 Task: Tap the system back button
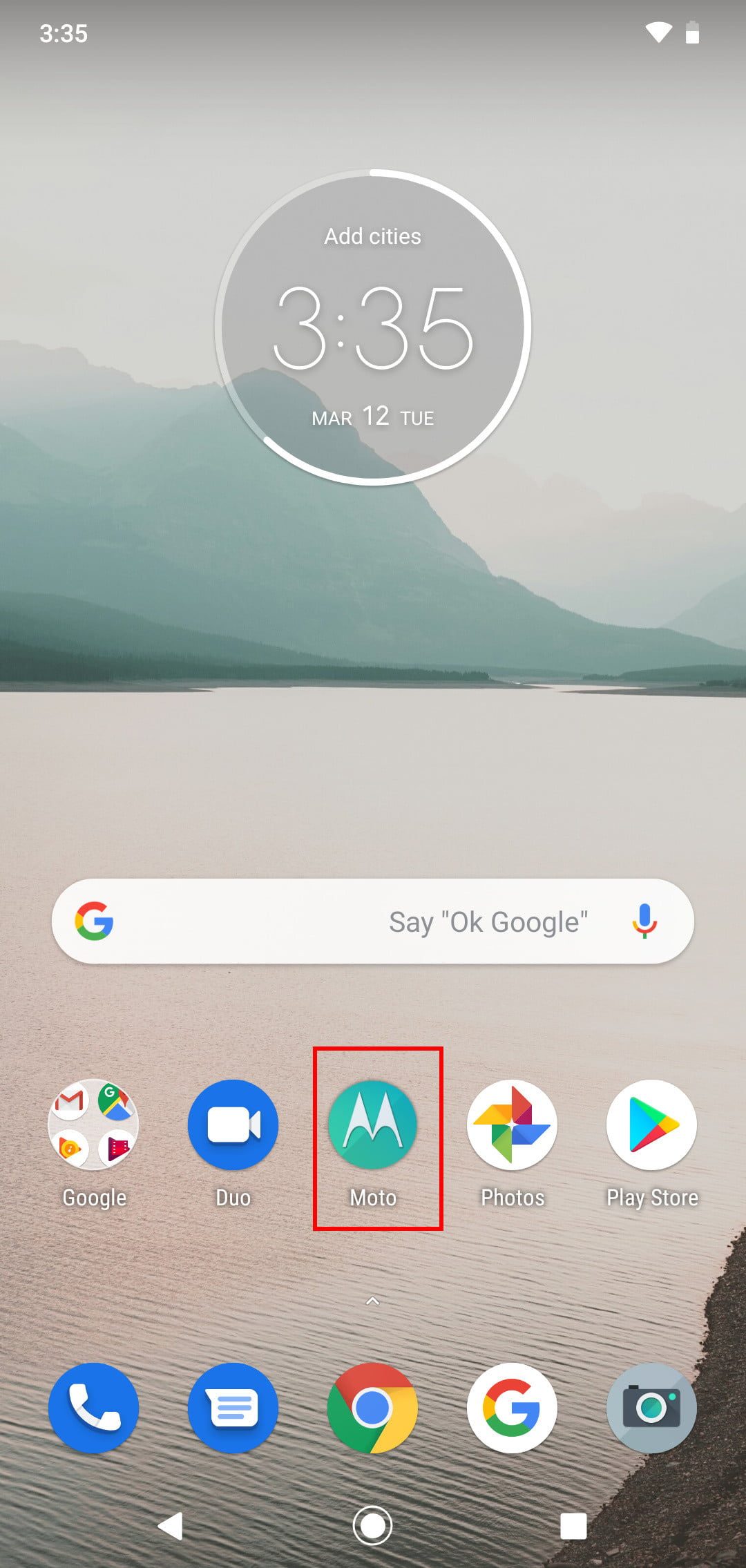click(171, 1526)
